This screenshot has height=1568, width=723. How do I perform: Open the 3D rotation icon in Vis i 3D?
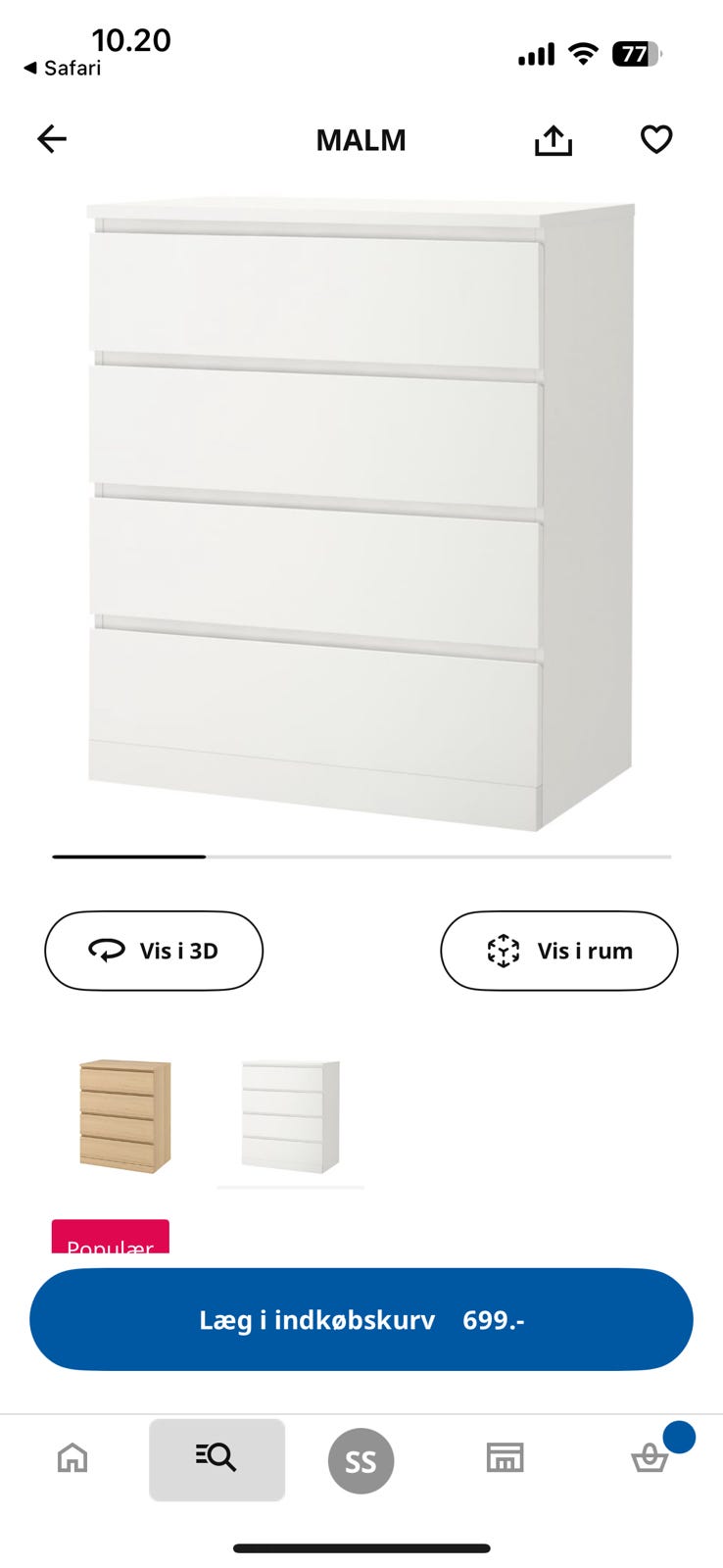pyautogui.click(x=108, y=951)
